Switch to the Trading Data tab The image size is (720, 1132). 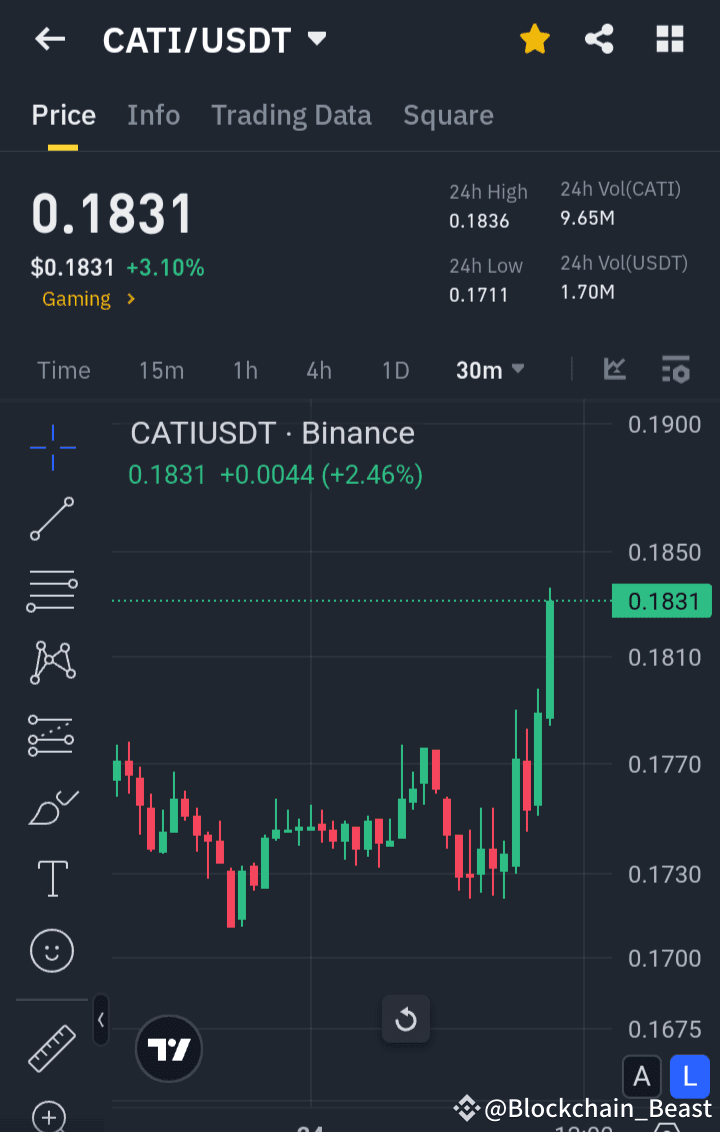coord(291,115)
